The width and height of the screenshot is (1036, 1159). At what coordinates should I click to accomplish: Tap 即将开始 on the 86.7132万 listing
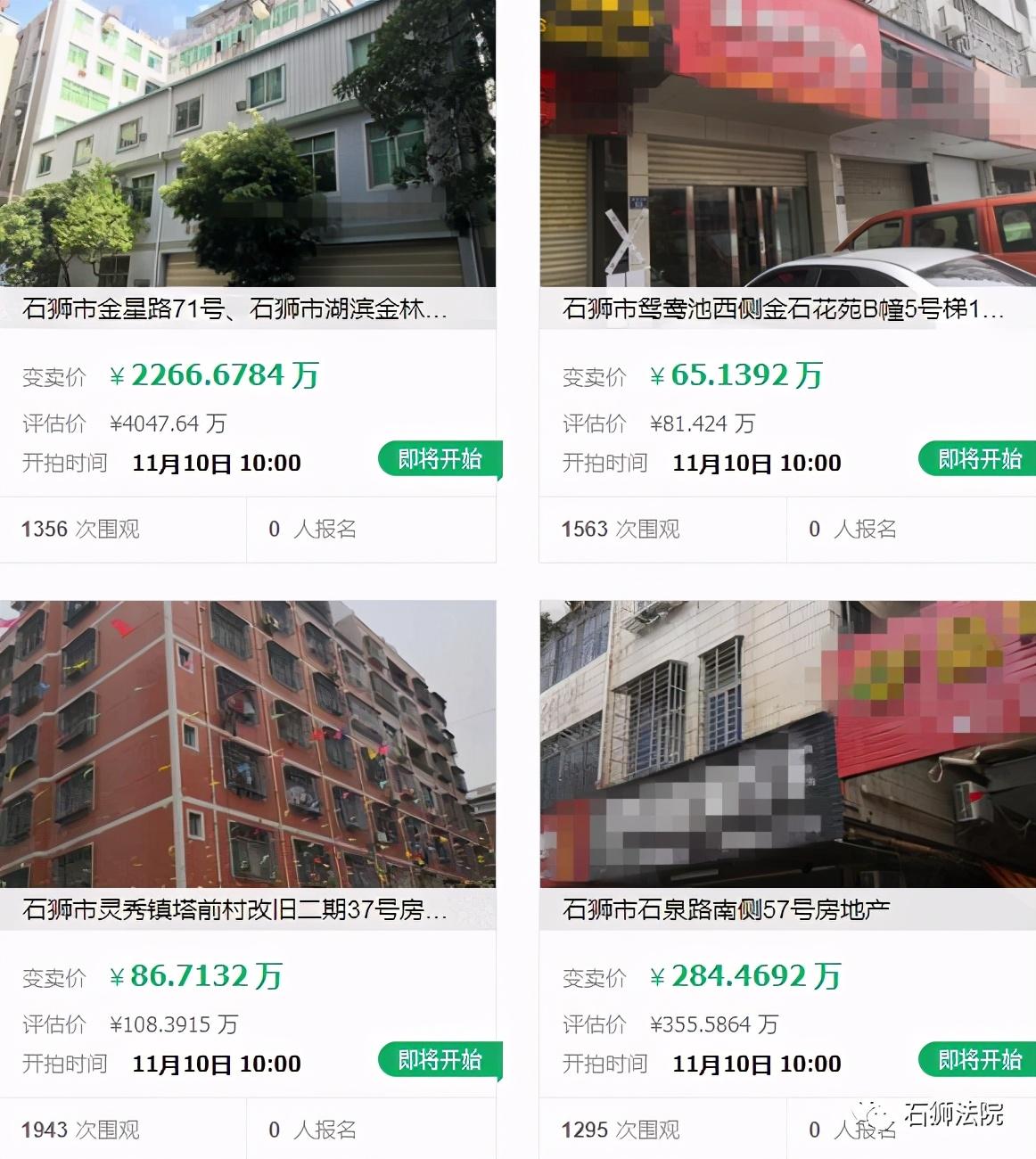[440, 1060]
